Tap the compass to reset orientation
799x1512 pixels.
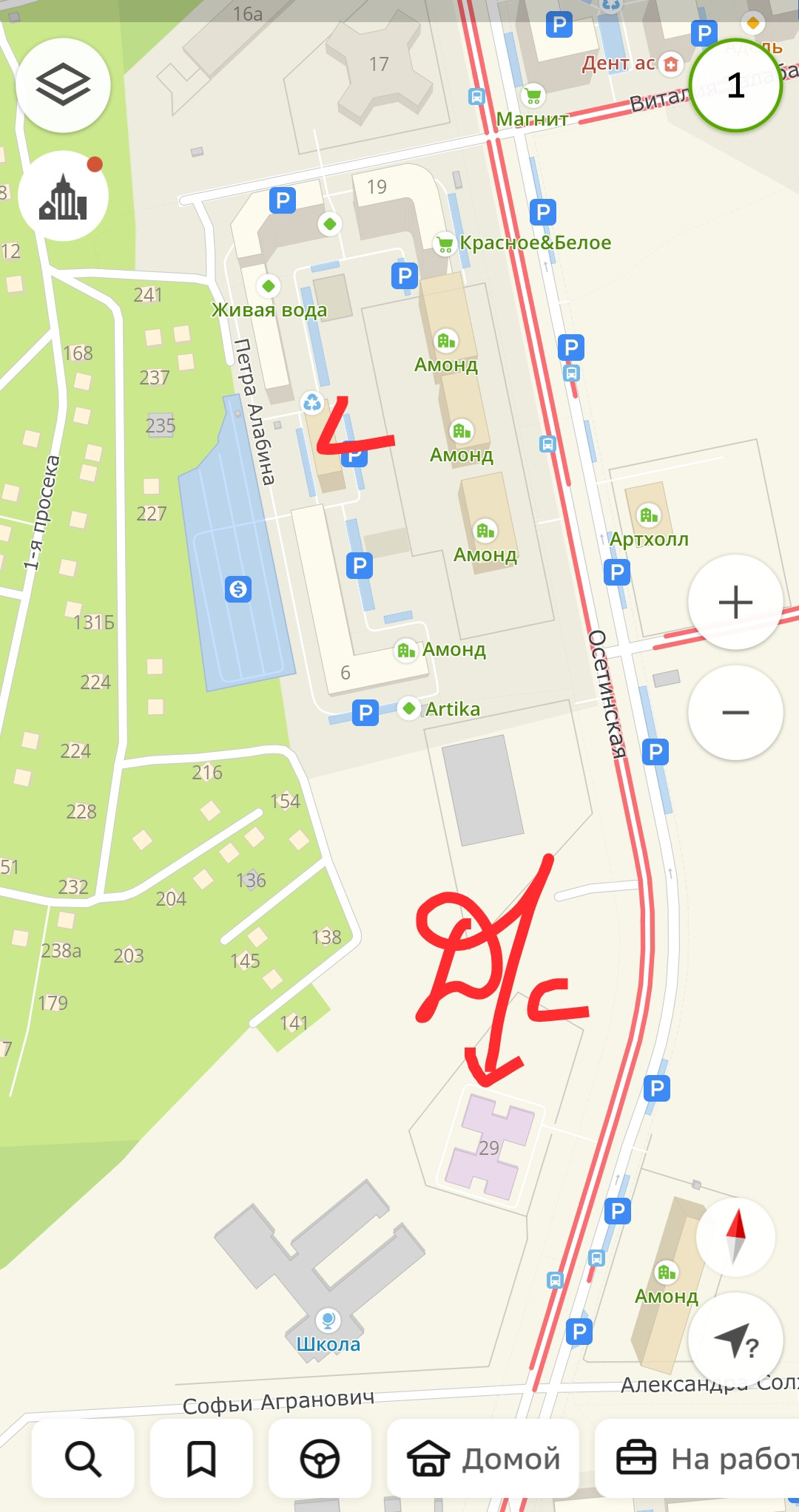[735, 1237]
